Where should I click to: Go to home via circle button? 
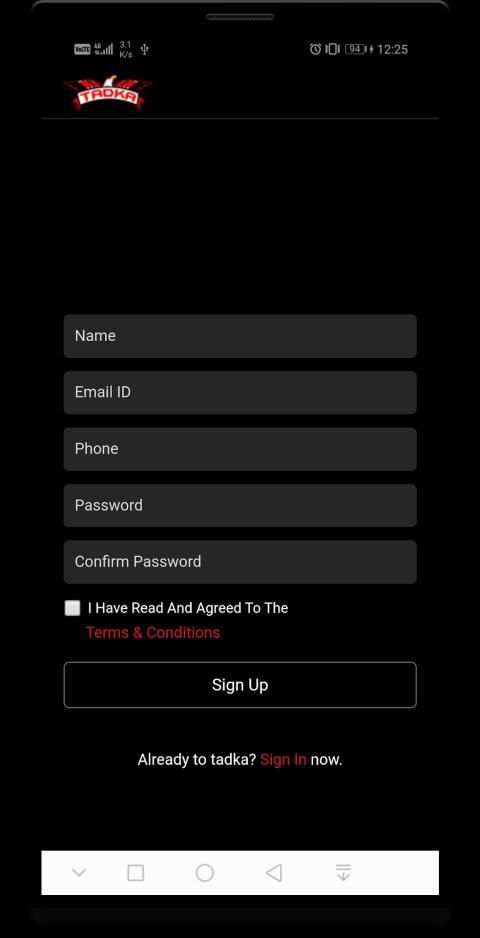click(x=205, y=873)
